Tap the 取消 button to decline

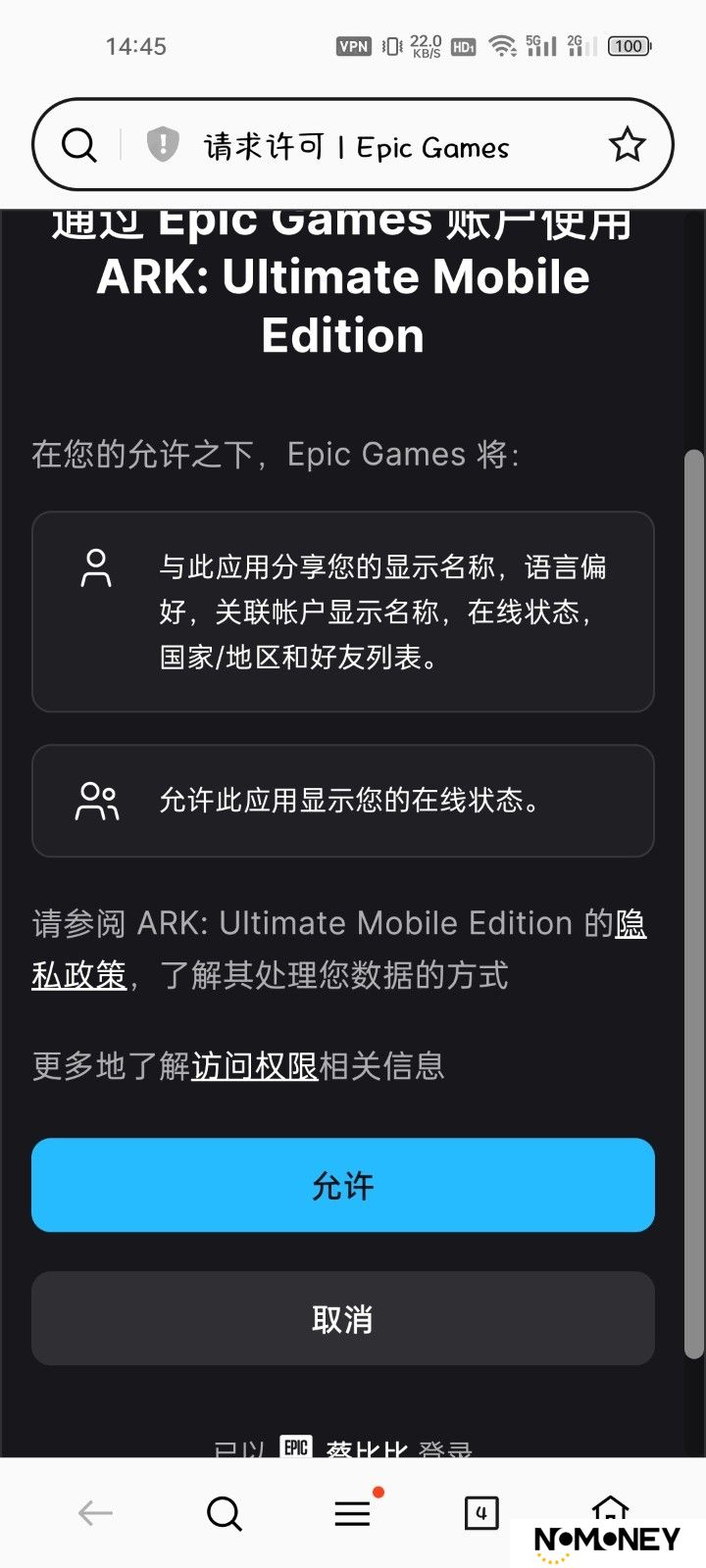342,1318
